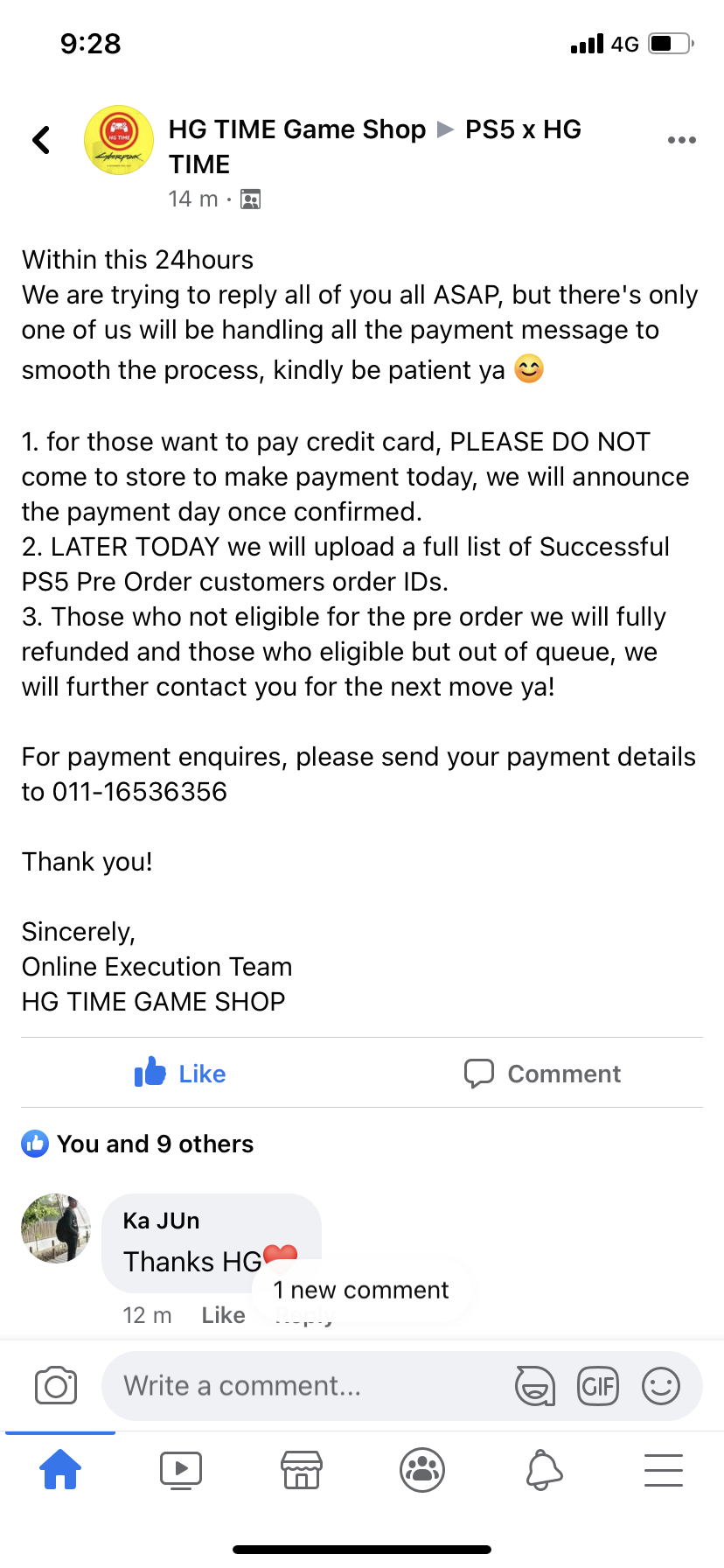Switch to the Watch video tab
Viewport: 724px width, 1568px height.
181,1470
